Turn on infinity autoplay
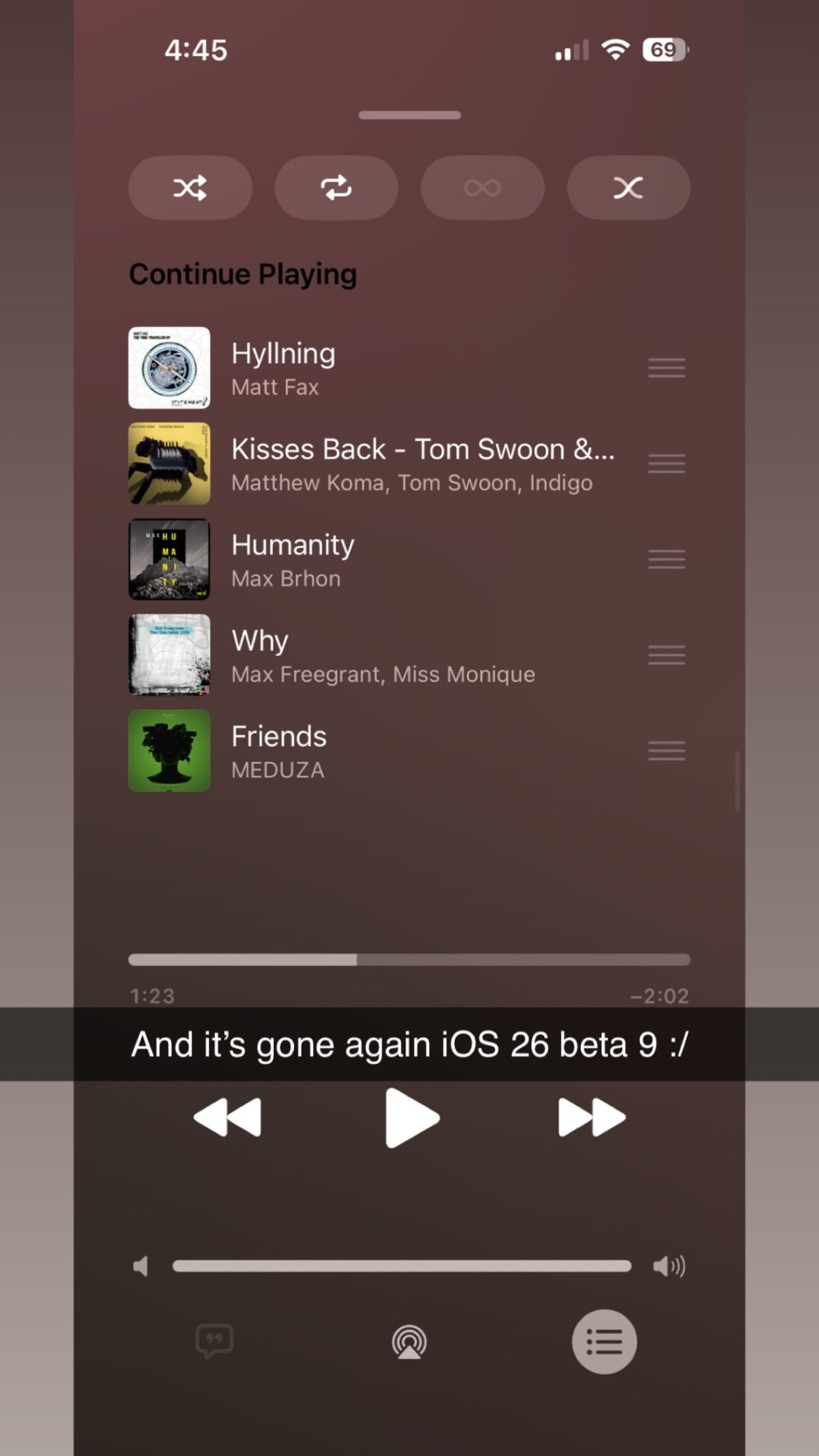Screen dimensions: 819x1456 [x=482, y=188]
